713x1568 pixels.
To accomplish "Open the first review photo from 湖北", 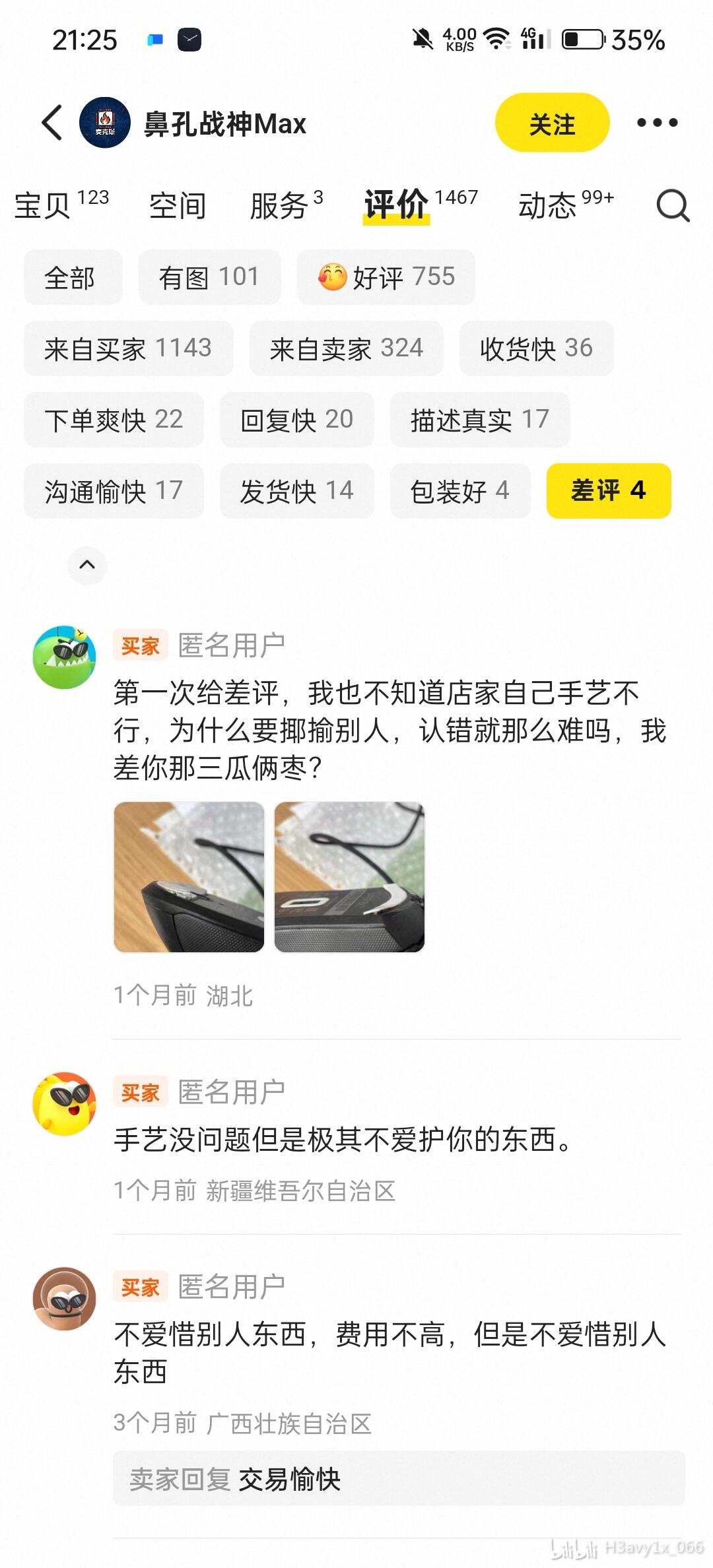I will coord(189,877).
